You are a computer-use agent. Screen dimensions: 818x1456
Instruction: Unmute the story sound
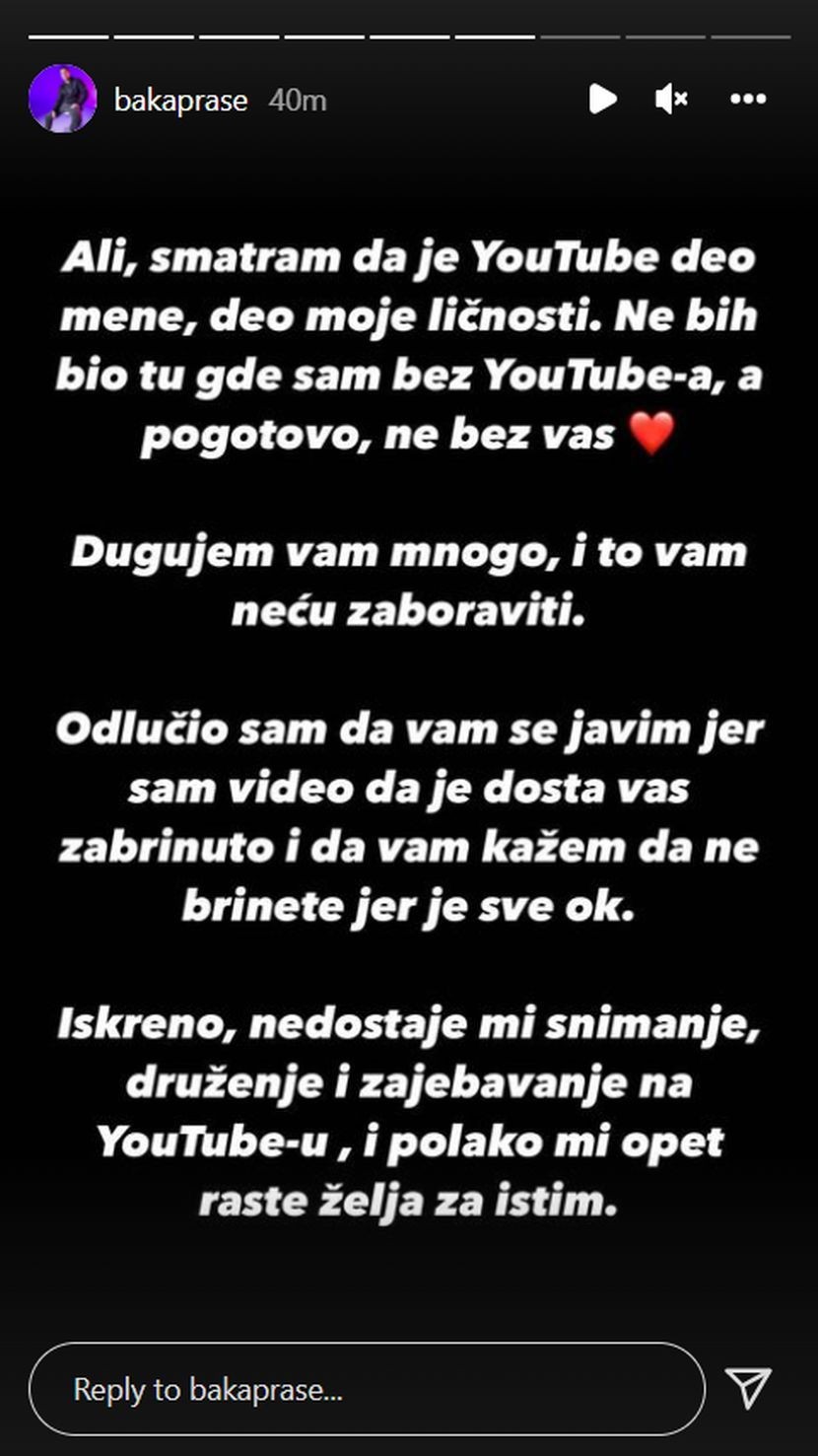coord(671,99)
